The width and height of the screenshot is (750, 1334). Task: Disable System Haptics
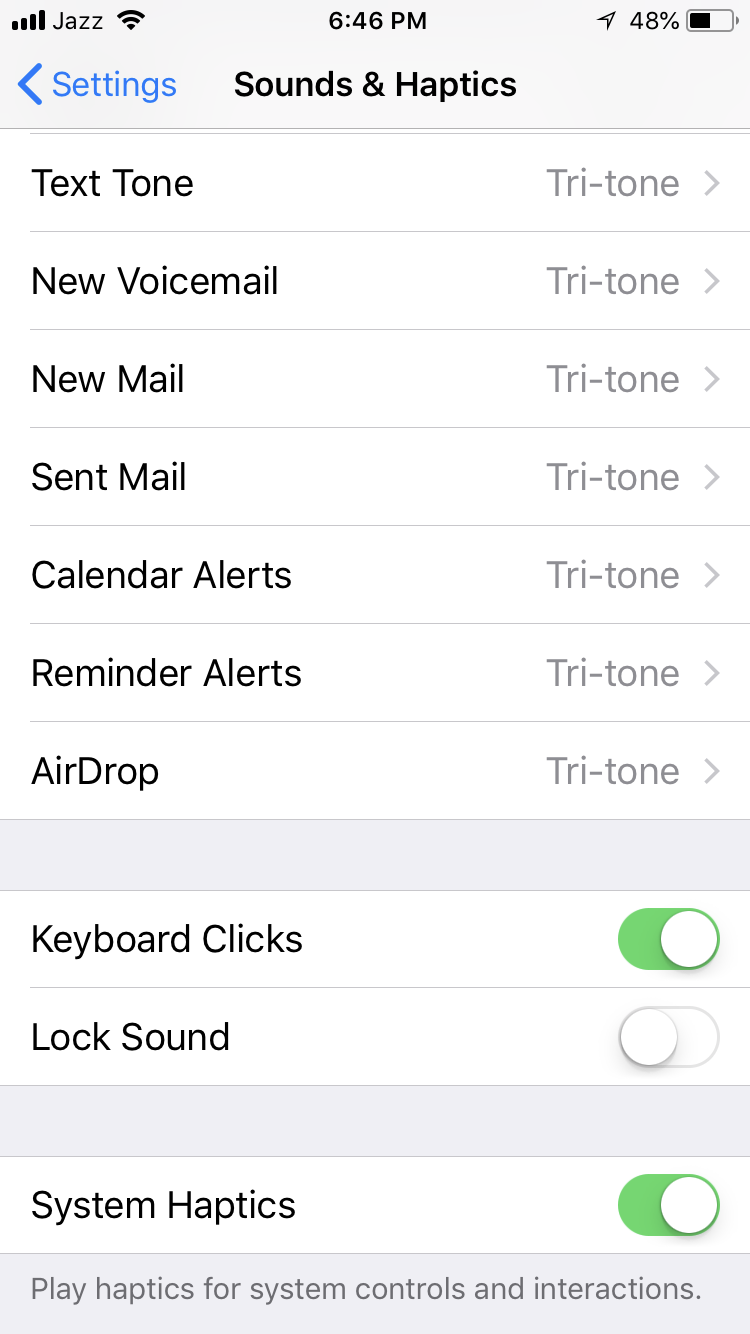668,1205
